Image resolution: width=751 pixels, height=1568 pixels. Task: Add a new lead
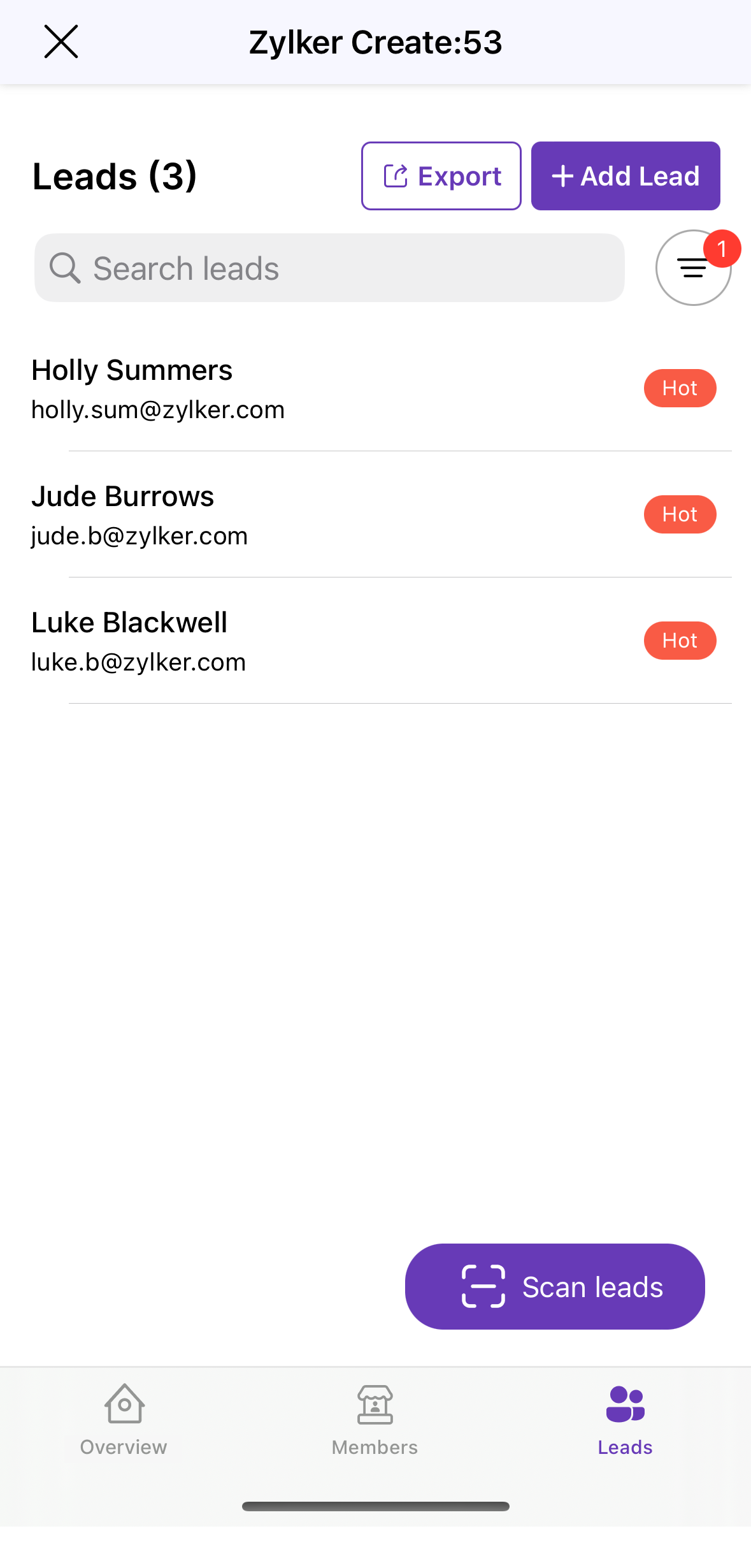(x=625, y=176)
